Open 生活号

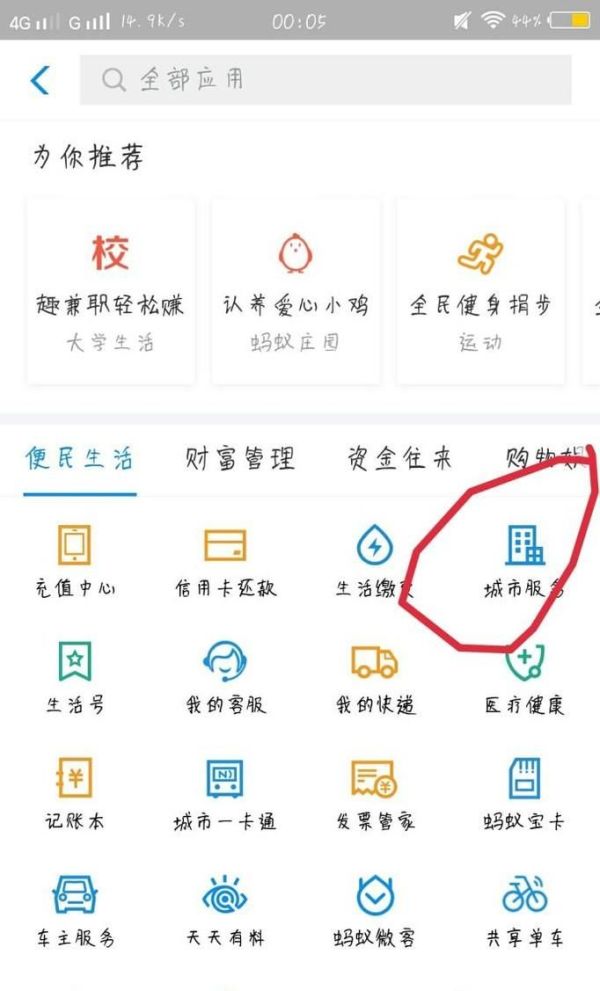pos(74,678)
